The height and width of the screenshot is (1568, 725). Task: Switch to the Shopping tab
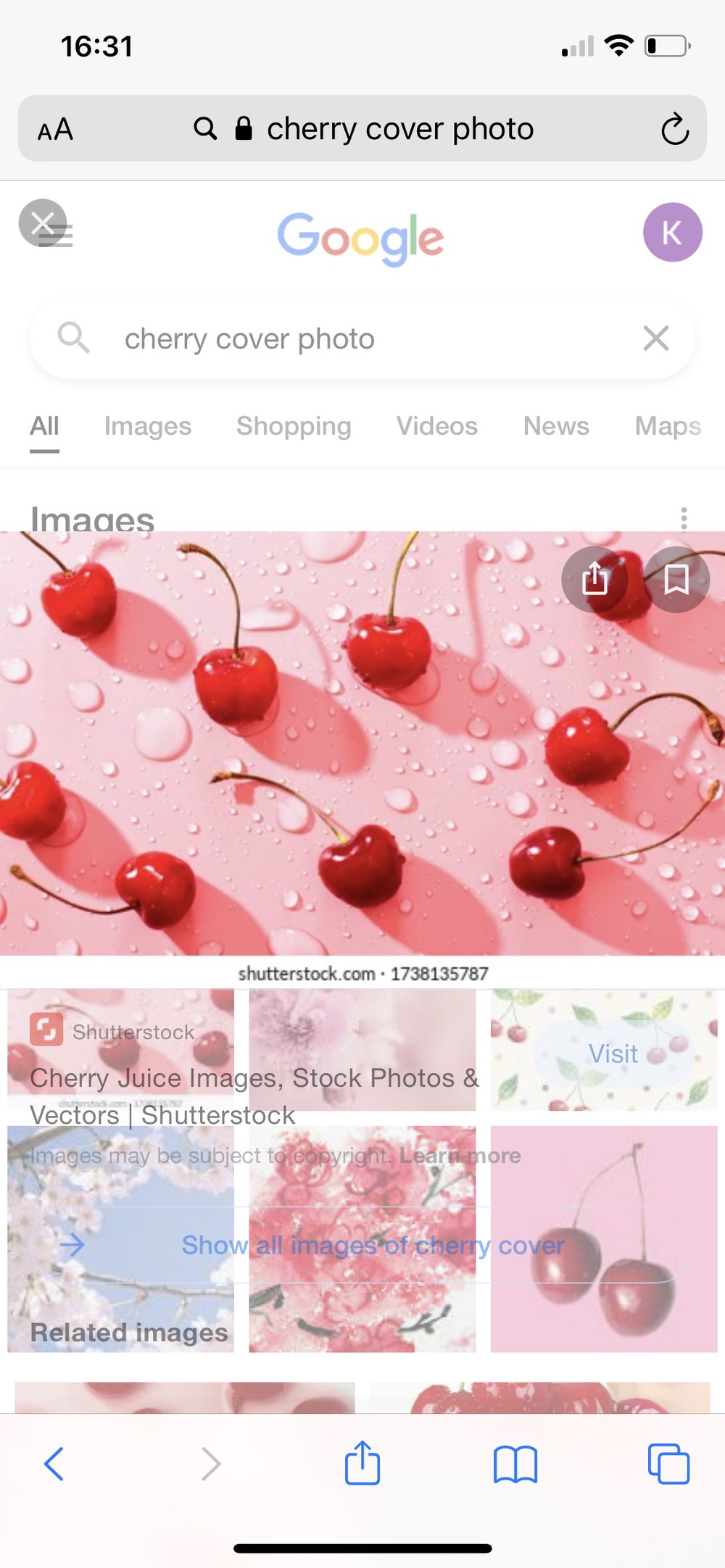point(294,426)
